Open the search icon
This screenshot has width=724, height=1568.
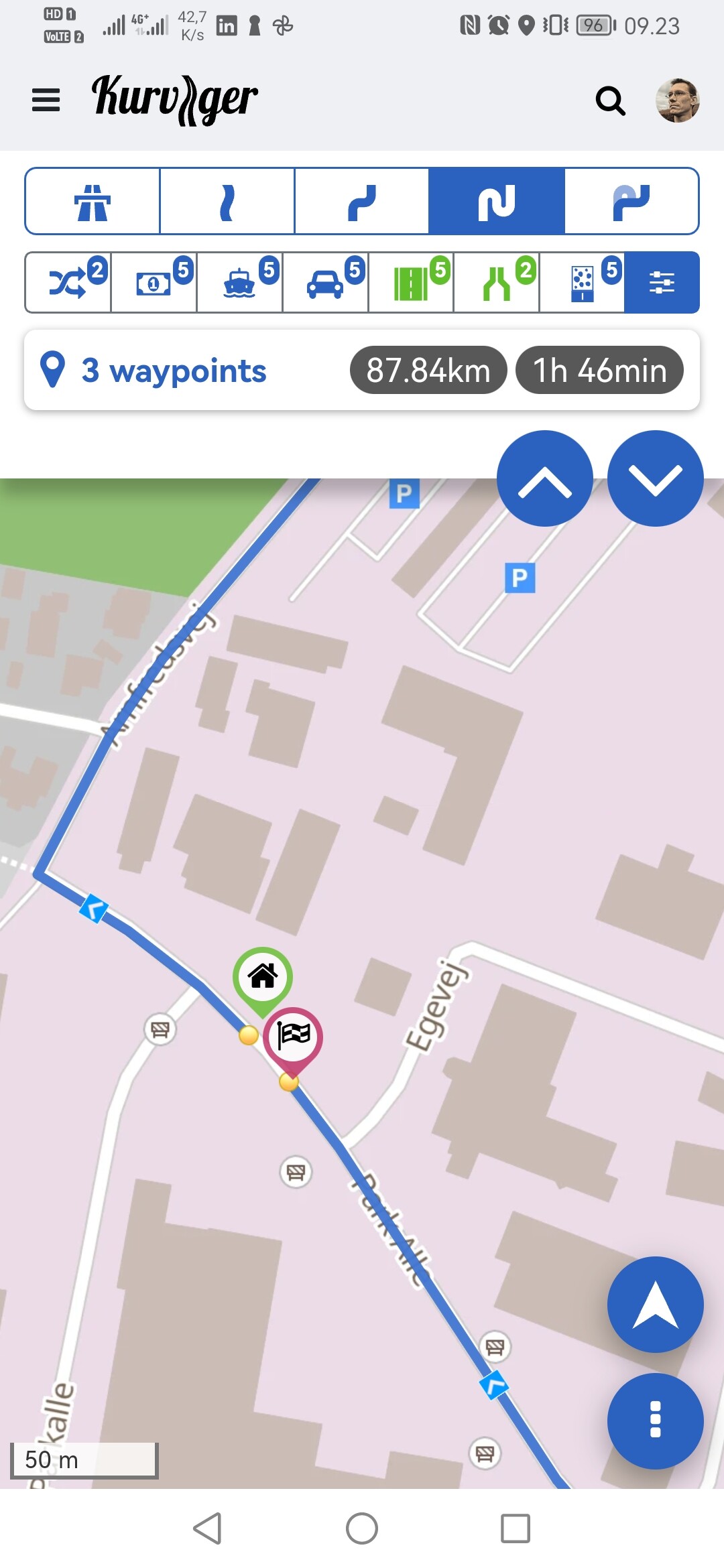click(610, 101)
